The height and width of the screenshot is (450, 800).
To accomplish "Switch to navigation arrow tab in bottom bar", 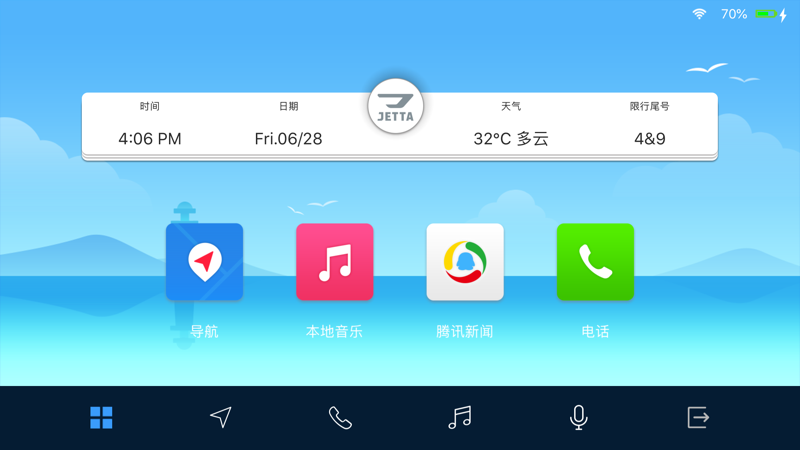I will click(221, 418).
